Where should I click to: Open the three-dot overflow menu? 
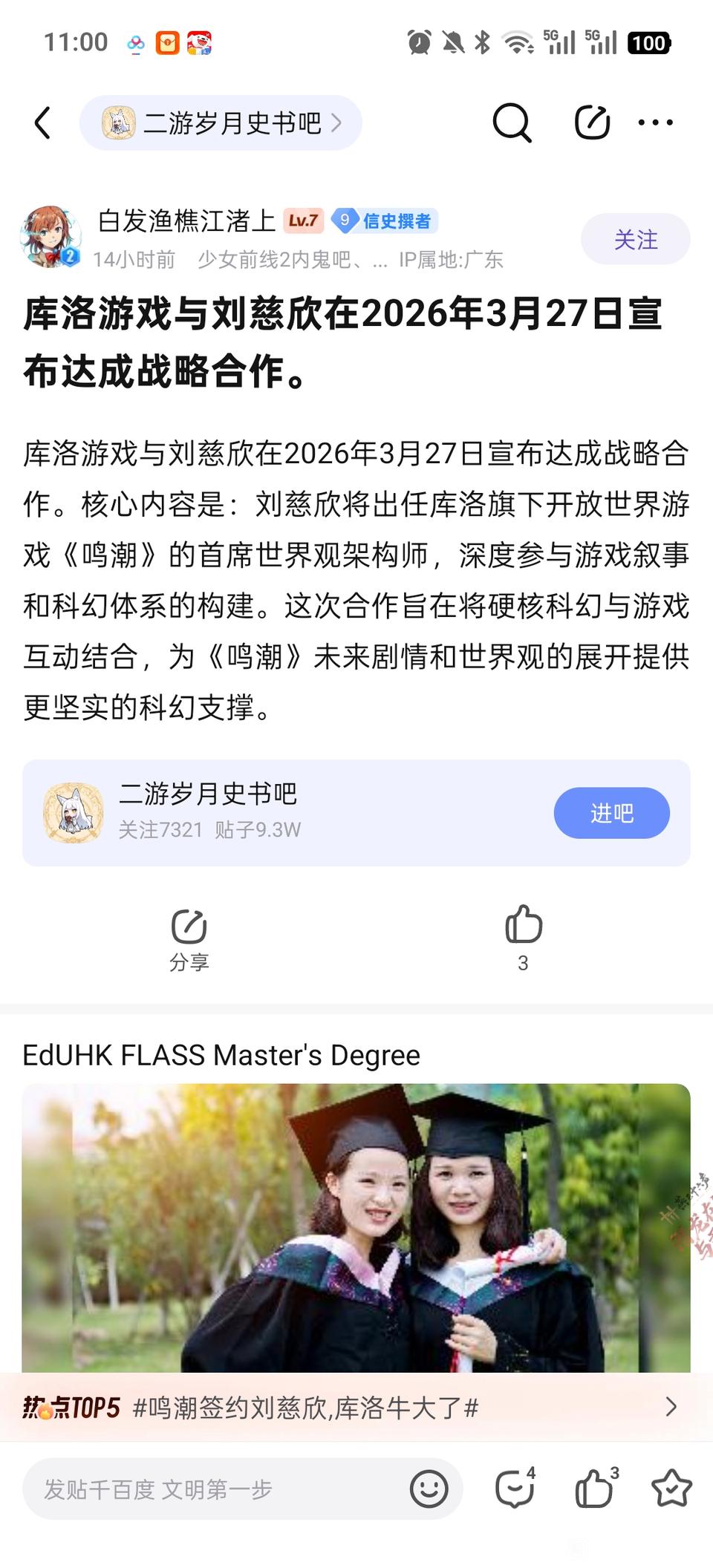click(x=656, y=122)
